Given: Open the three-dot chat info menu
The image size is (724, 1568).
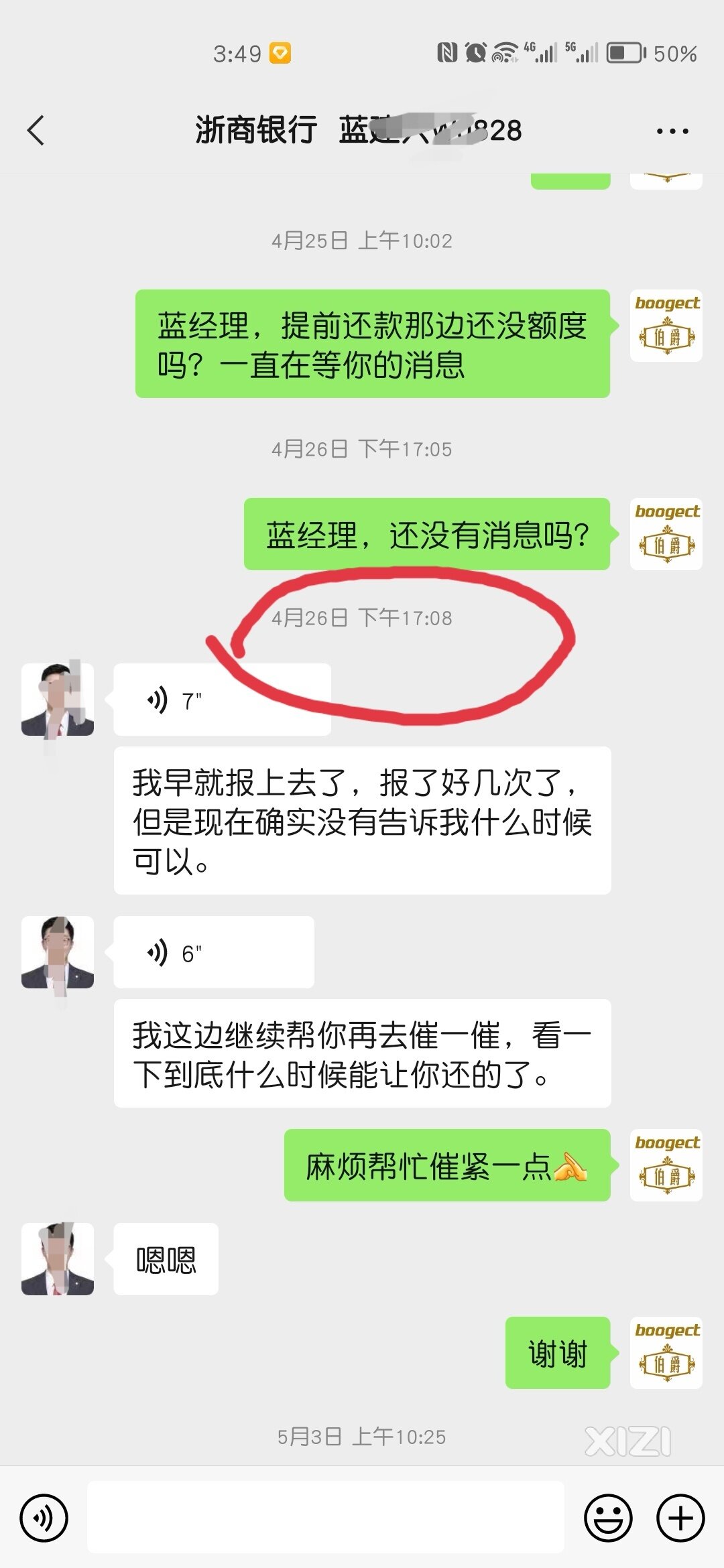Looking at the screenshot, I should [x=672, y=131].
